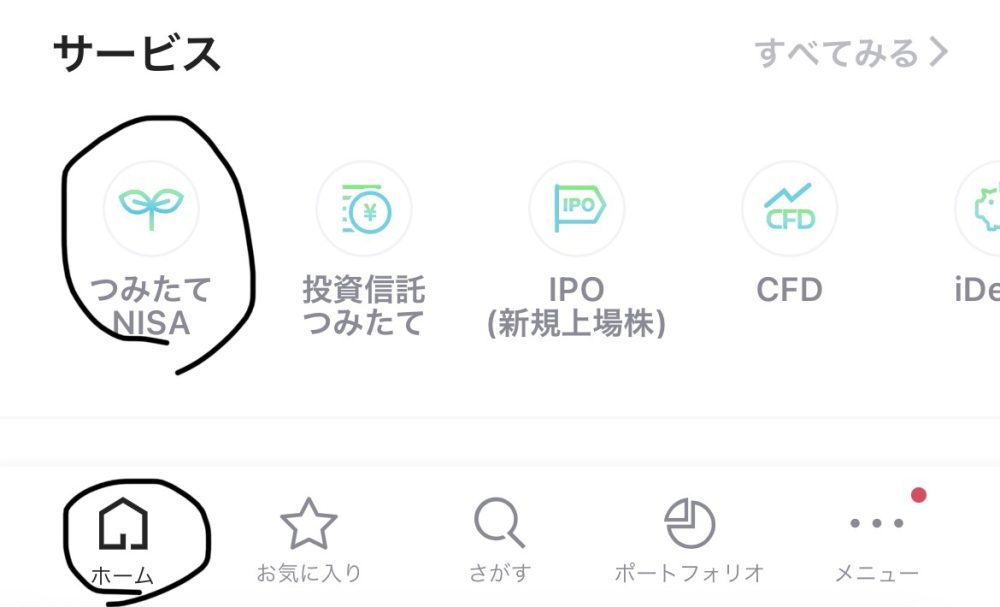Open the CFD service
The image size is (1000, 607).
click(x=789, y=209)
